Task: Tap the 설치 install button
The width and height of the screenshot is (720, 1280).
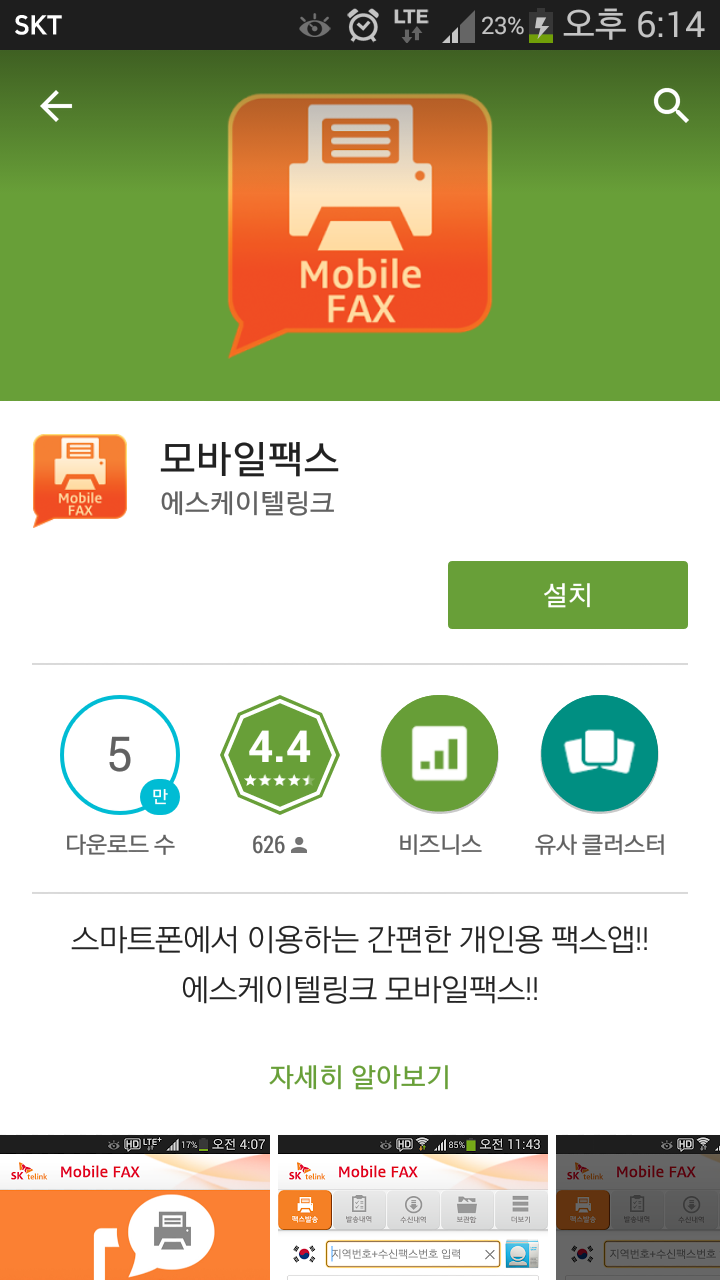Action: pos(568,595)
